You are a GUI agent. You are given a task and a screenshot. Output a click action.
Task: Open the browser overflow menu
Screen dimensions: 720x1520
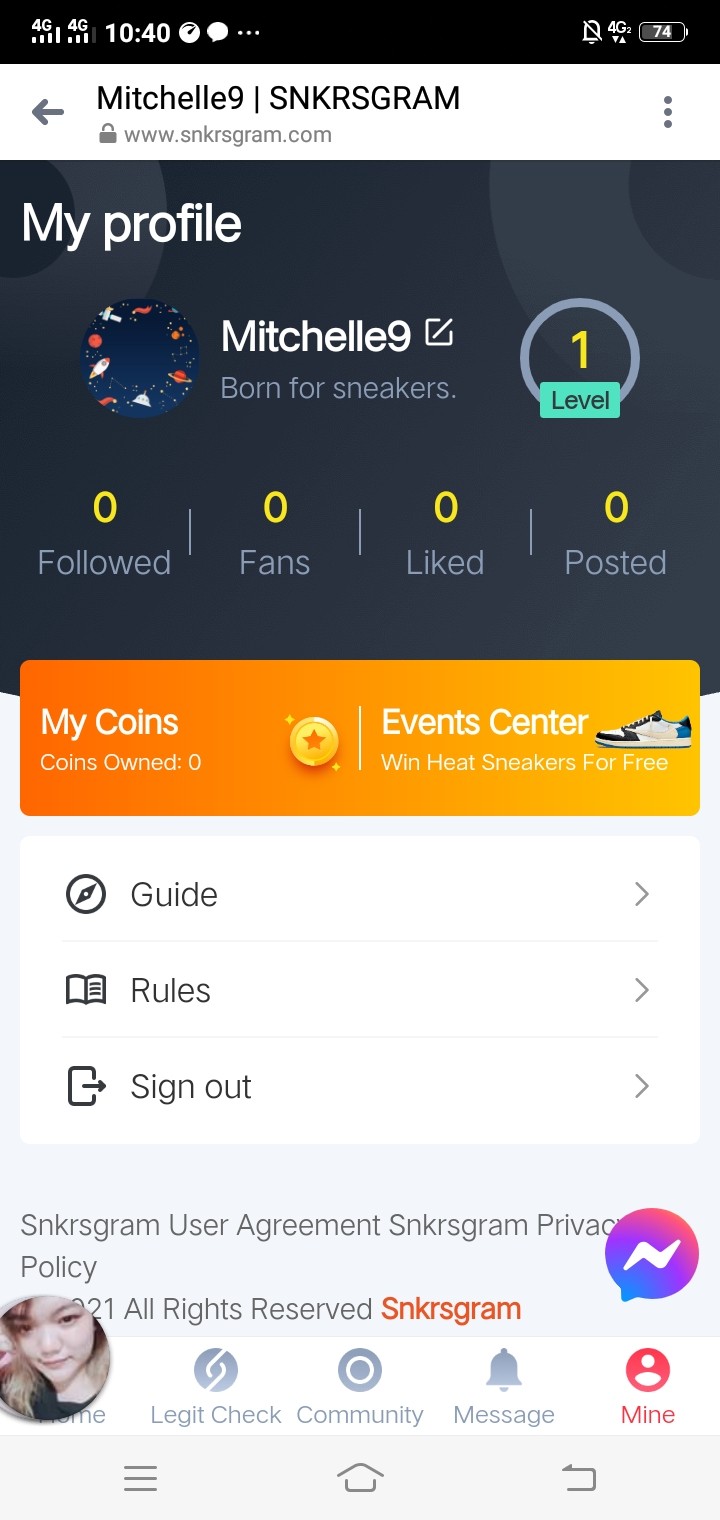click(668, 112)
